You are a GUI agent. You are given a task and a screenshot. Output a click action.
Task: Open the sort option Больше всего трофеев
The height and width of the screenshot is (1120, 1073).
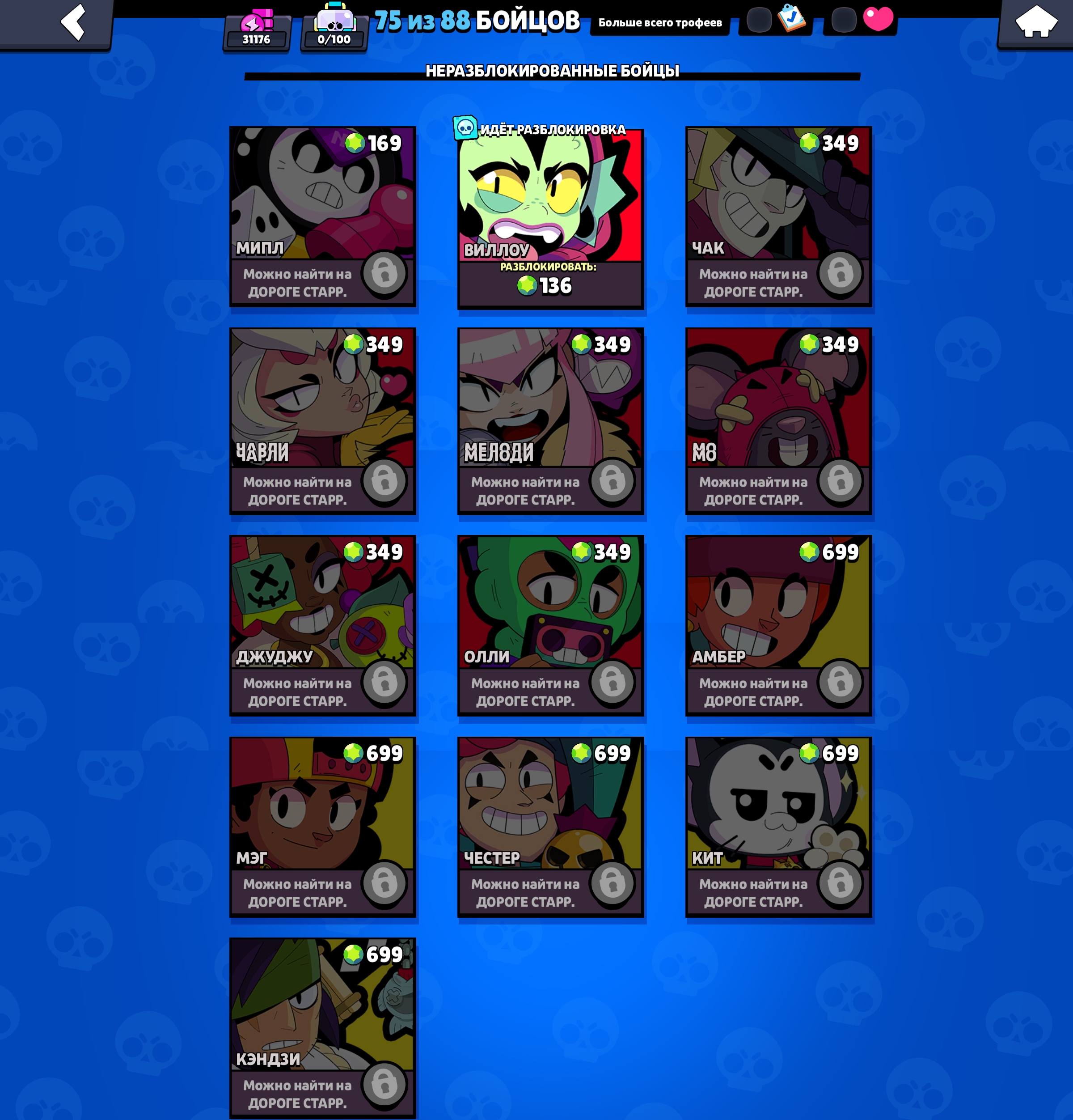(659, 23)
